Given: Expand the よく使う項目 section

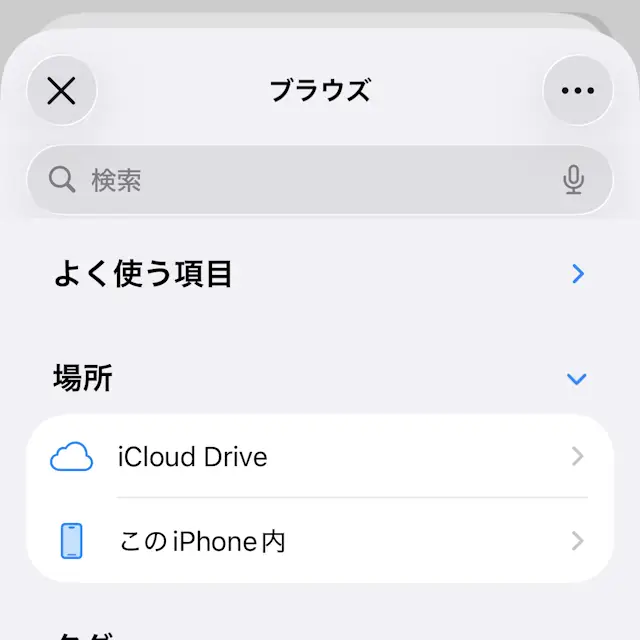Looking at the screenshot, I should [x=577, y=274].
